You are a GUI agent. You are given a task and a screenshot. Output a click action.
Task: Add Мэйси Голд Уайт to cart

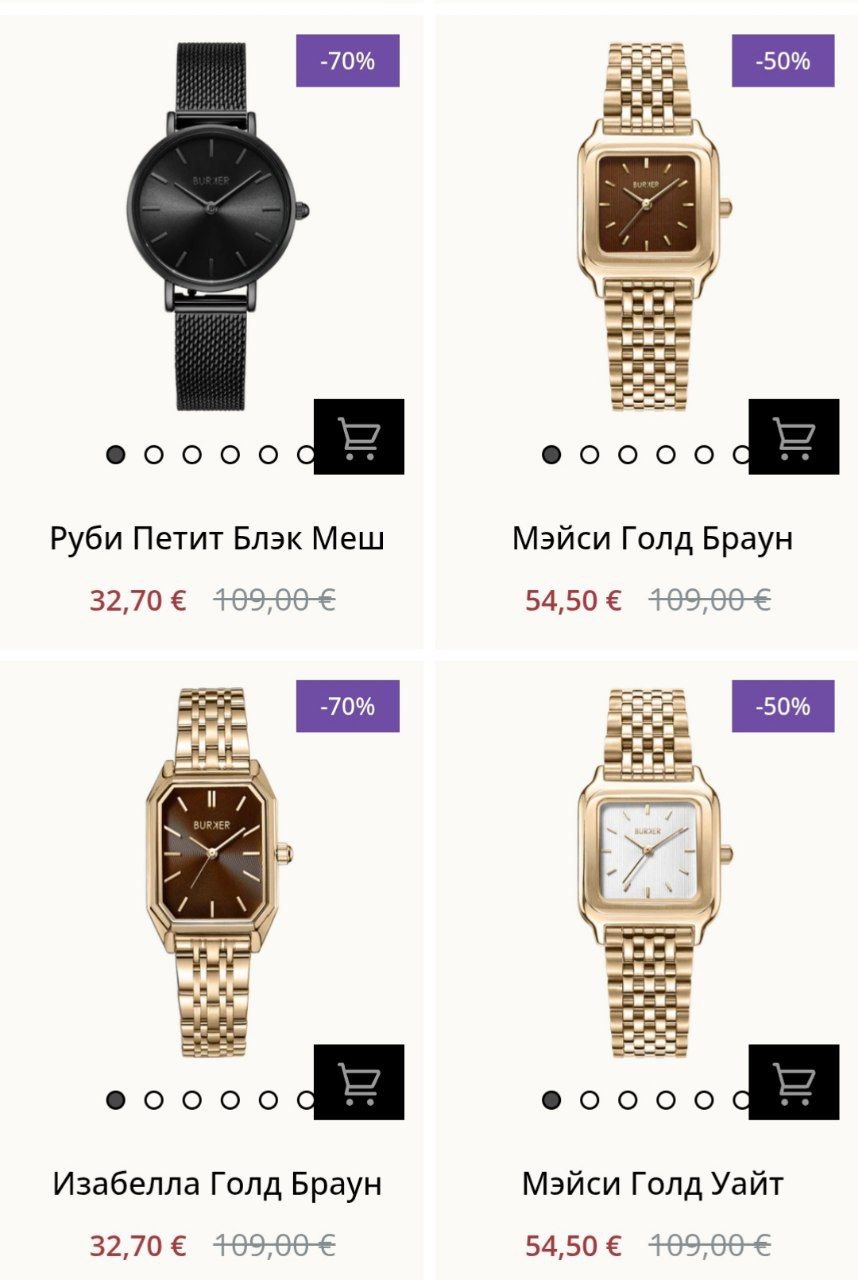click(x=794, y=1082)
